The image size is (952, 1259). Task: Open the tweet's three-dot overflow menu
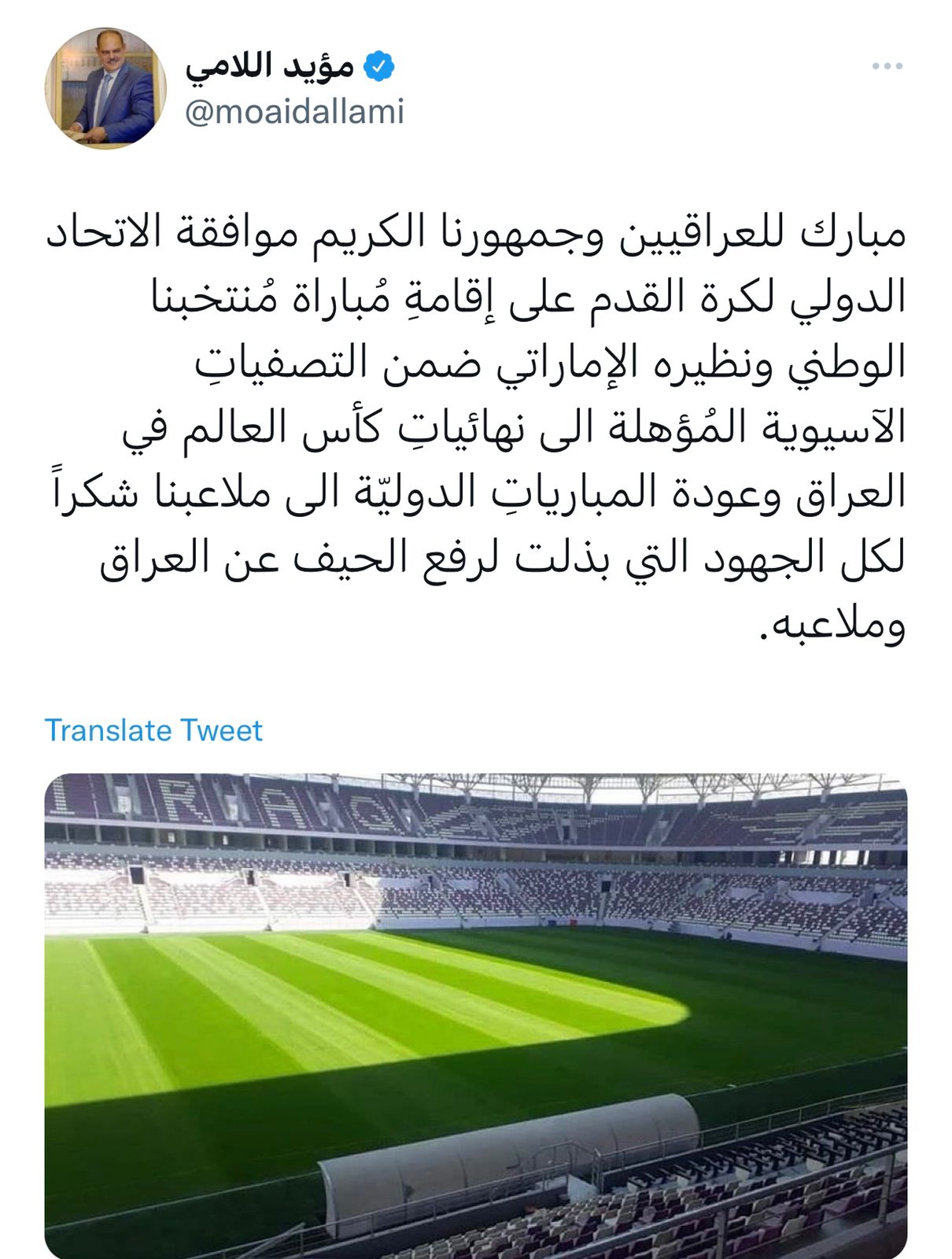pos(887,67)
